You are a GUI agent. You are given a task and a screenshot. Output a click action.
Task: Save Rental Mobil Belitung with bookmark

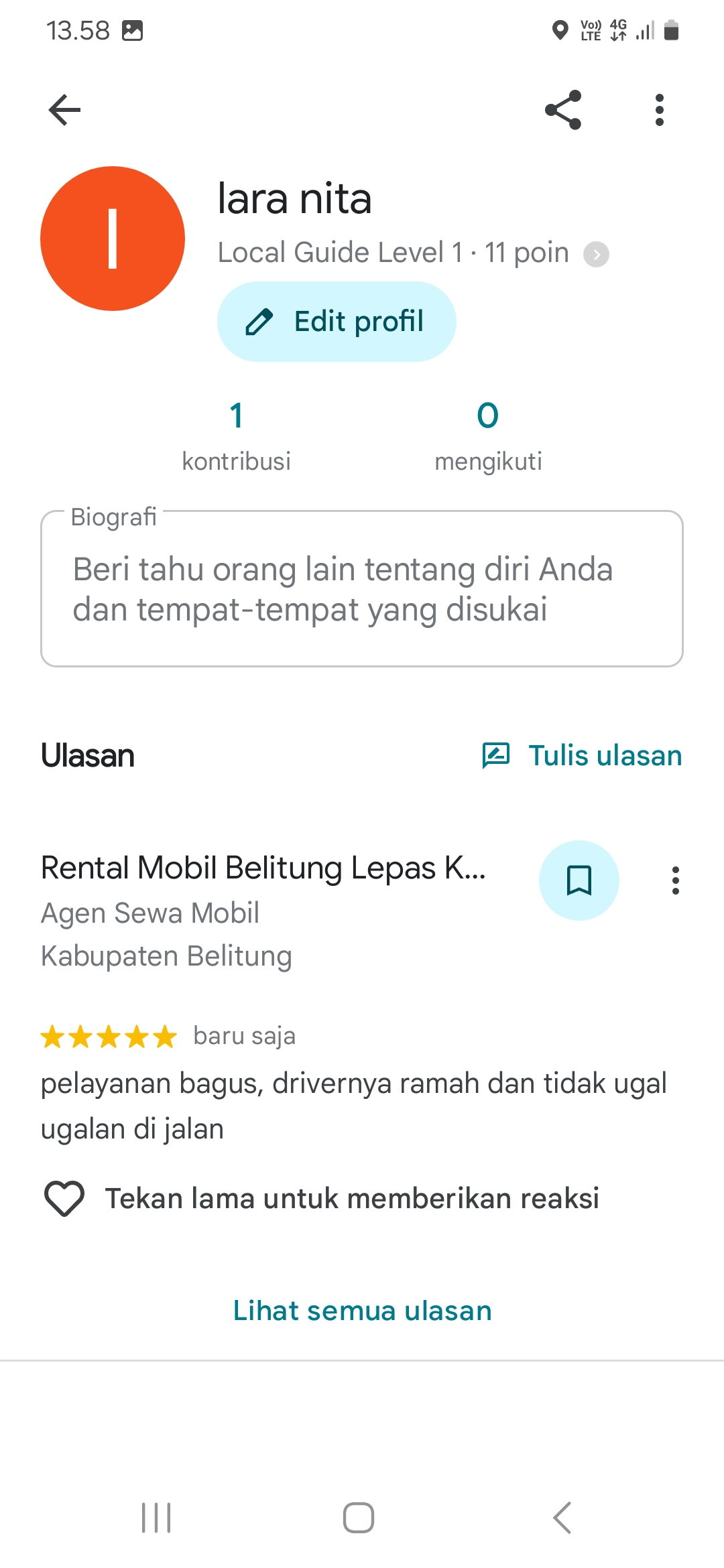(579, 880)
